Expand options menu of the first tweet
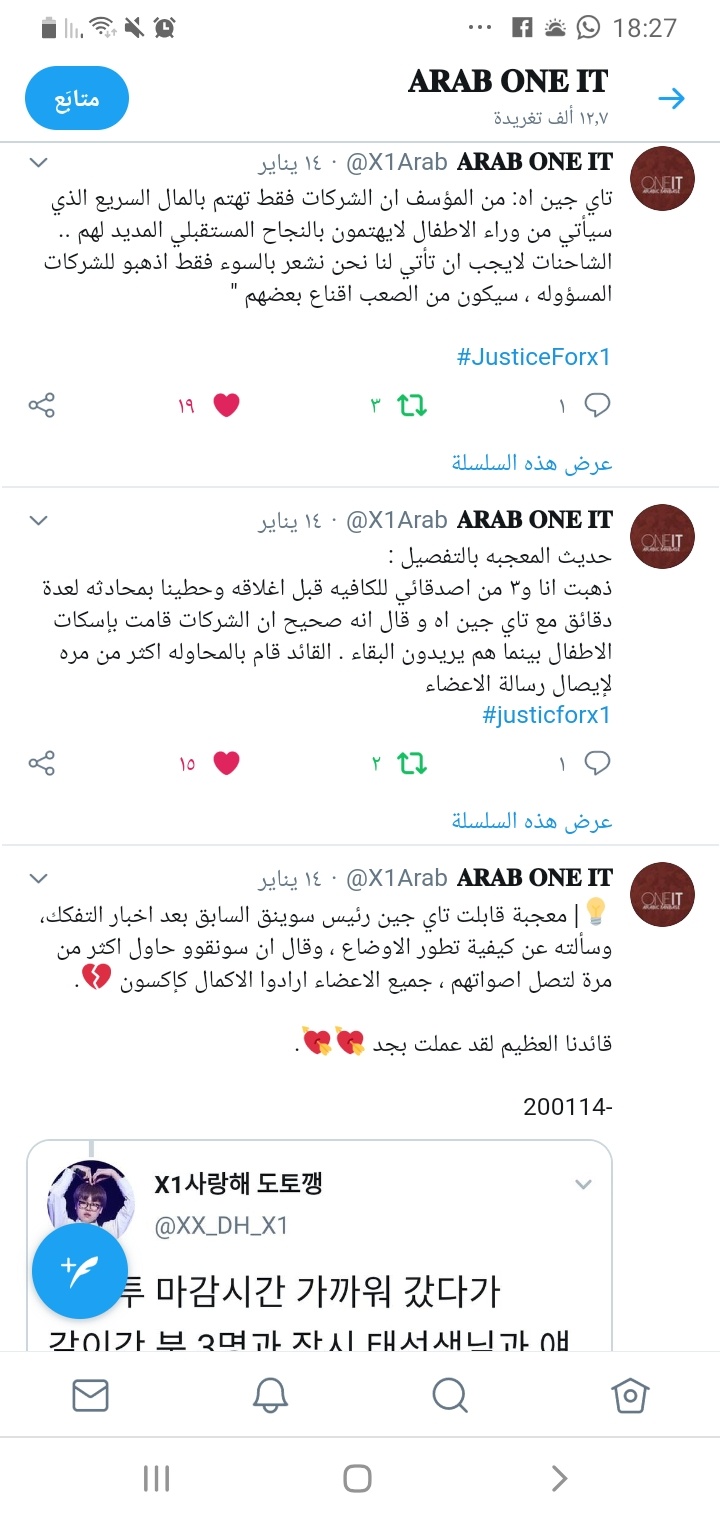 point(38,162)
